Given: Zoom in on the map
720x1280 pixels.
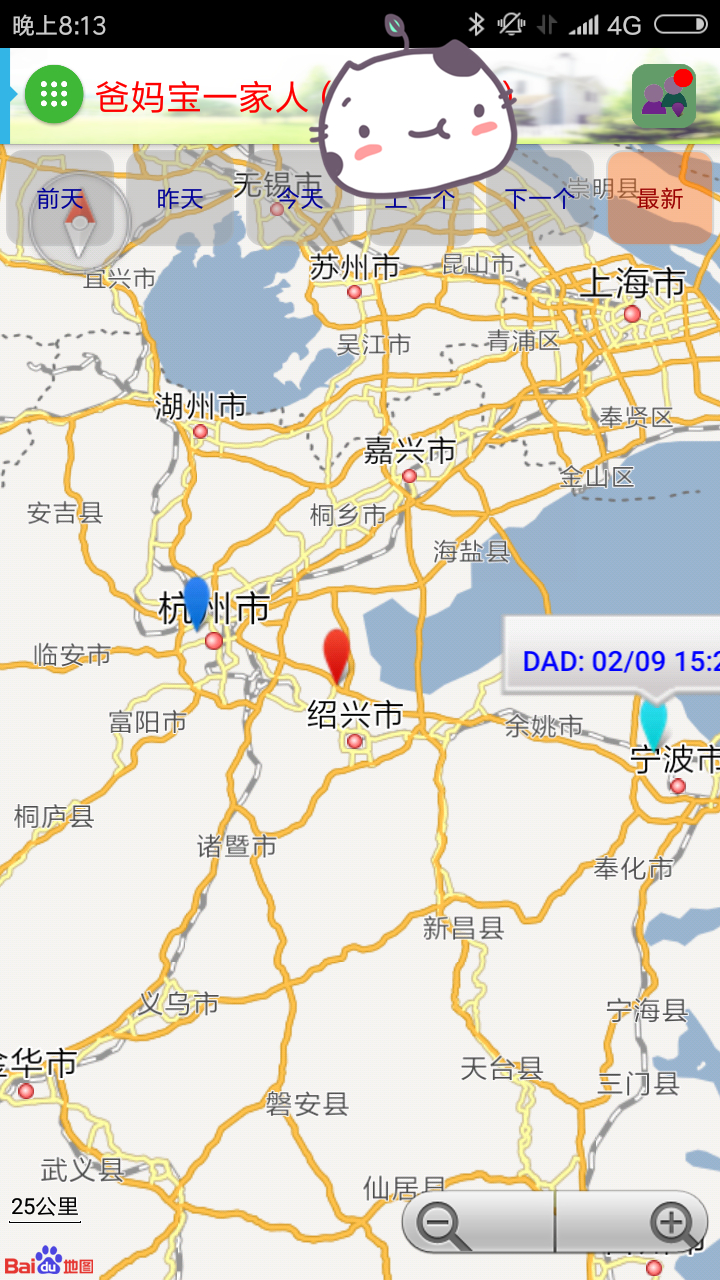Looking at the screenshot, I should pos(632,1222).
